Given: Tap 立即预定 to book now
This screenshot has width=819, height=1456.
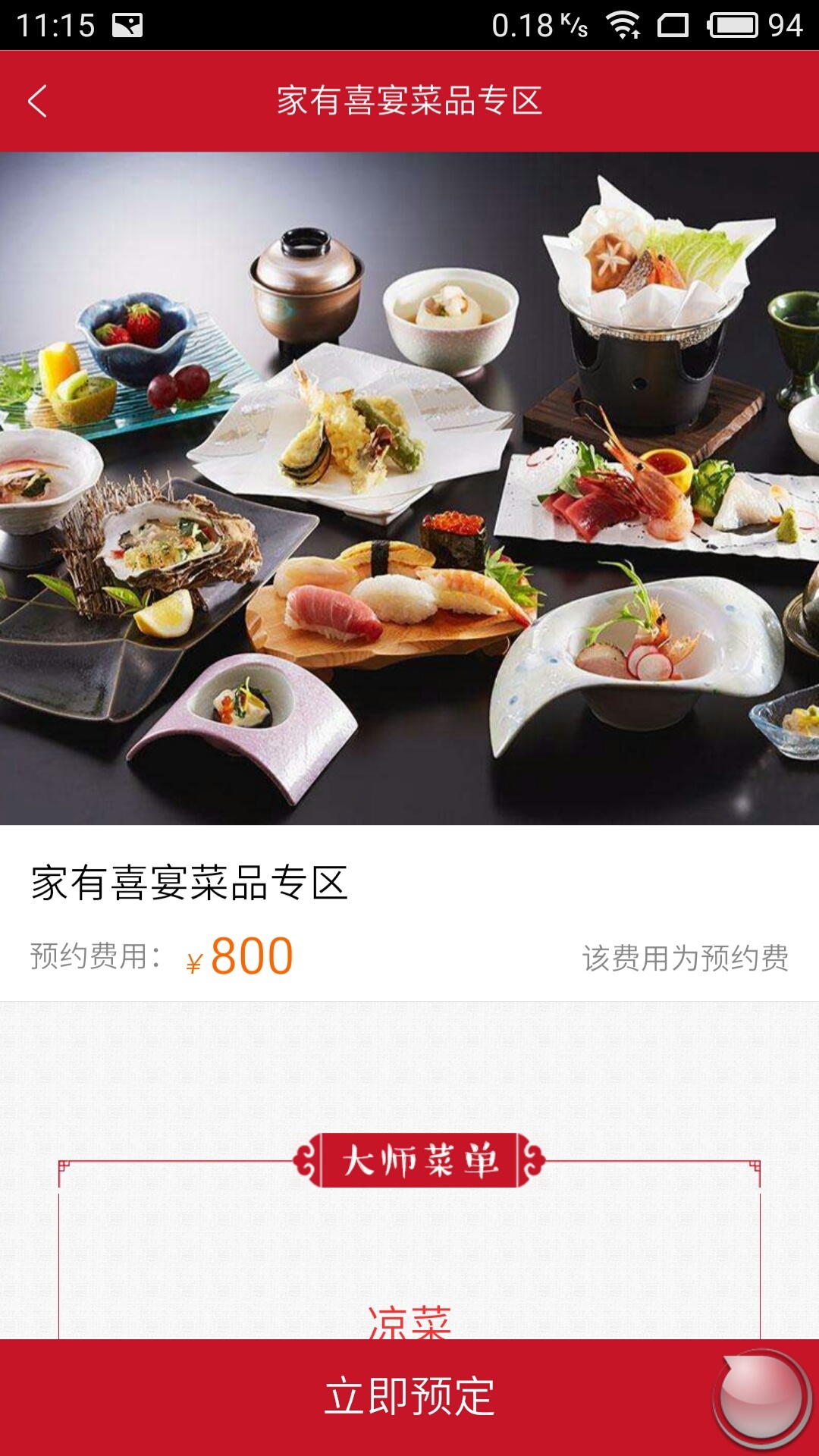Looking at the screenshot, I should click(409, 1397).
